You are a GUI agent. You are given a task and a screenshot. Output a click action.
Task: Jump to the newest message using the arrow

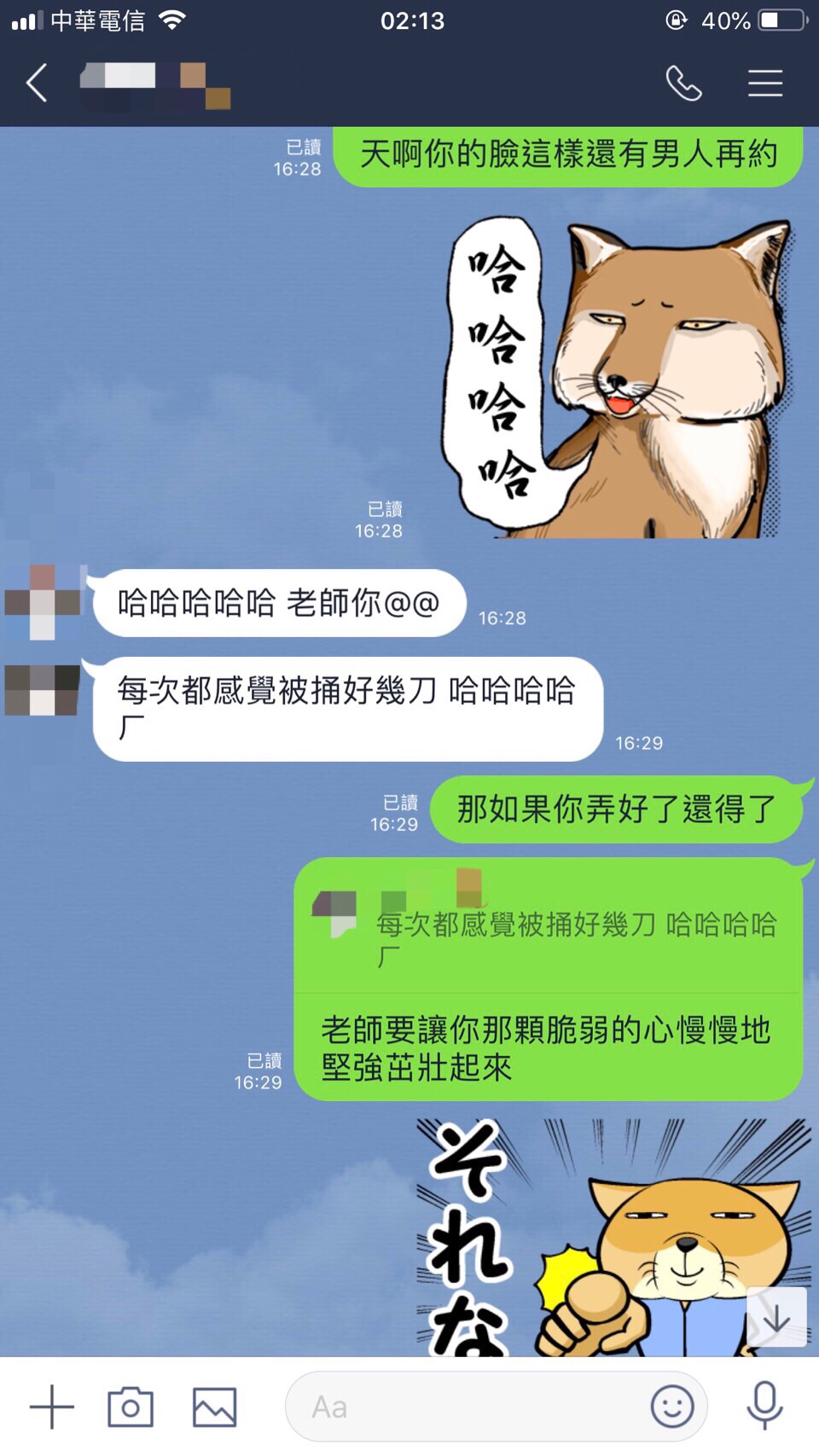(x=776, y=1318)
